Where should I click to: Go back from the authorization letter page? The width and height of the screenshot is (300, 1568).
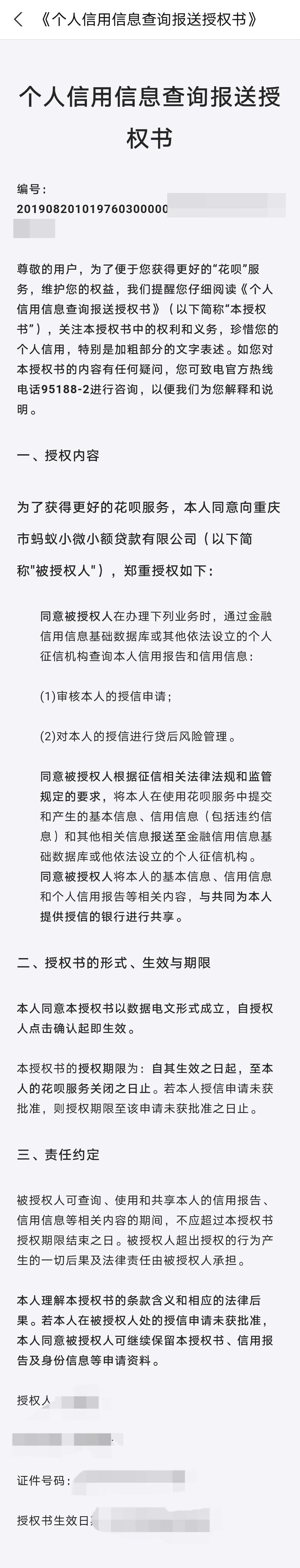click(x=18, y=19)
